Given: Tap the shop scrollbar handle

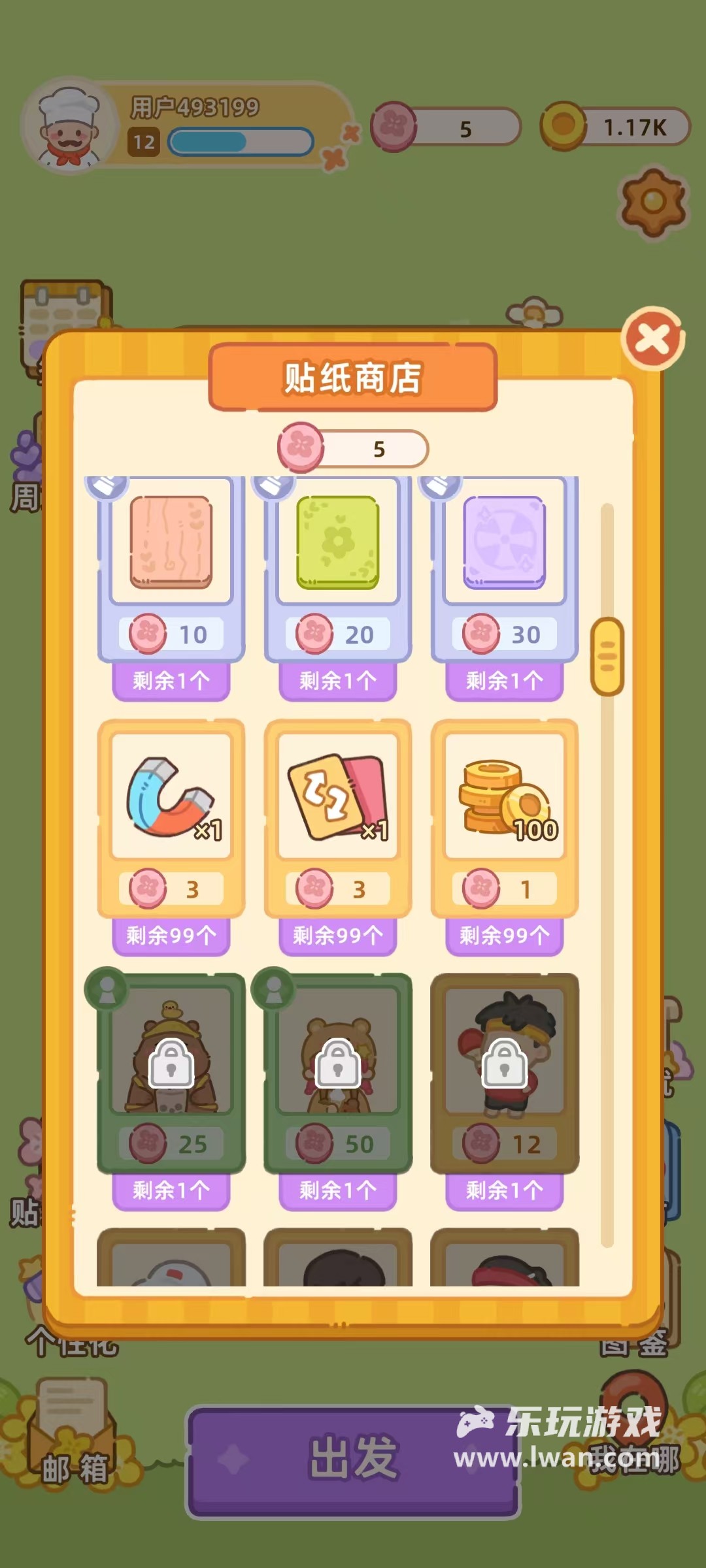Looking at the screenshot, I should pos(607,656).
